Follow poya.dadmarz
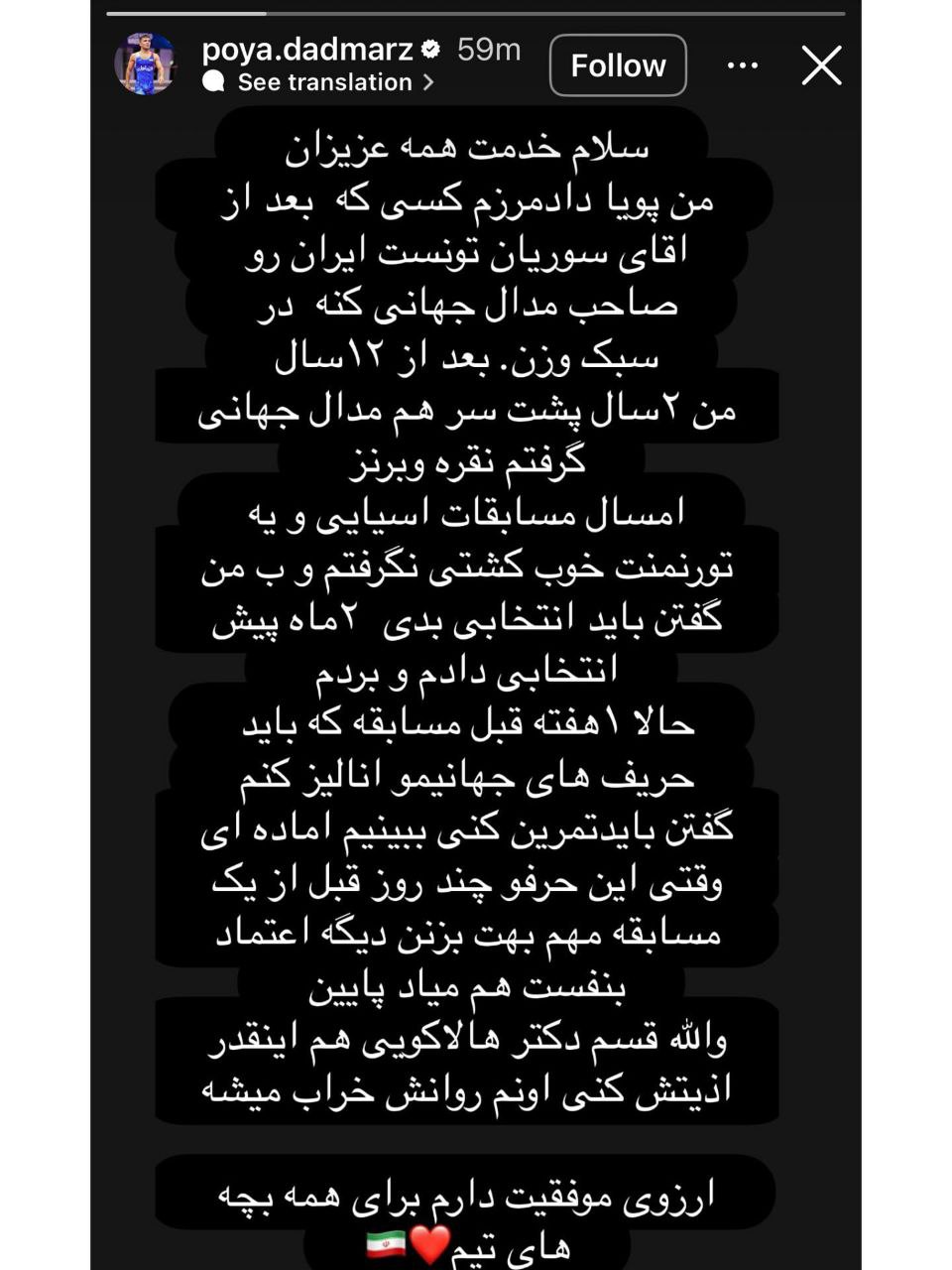952x1270 pixels. tap(618, 65)
